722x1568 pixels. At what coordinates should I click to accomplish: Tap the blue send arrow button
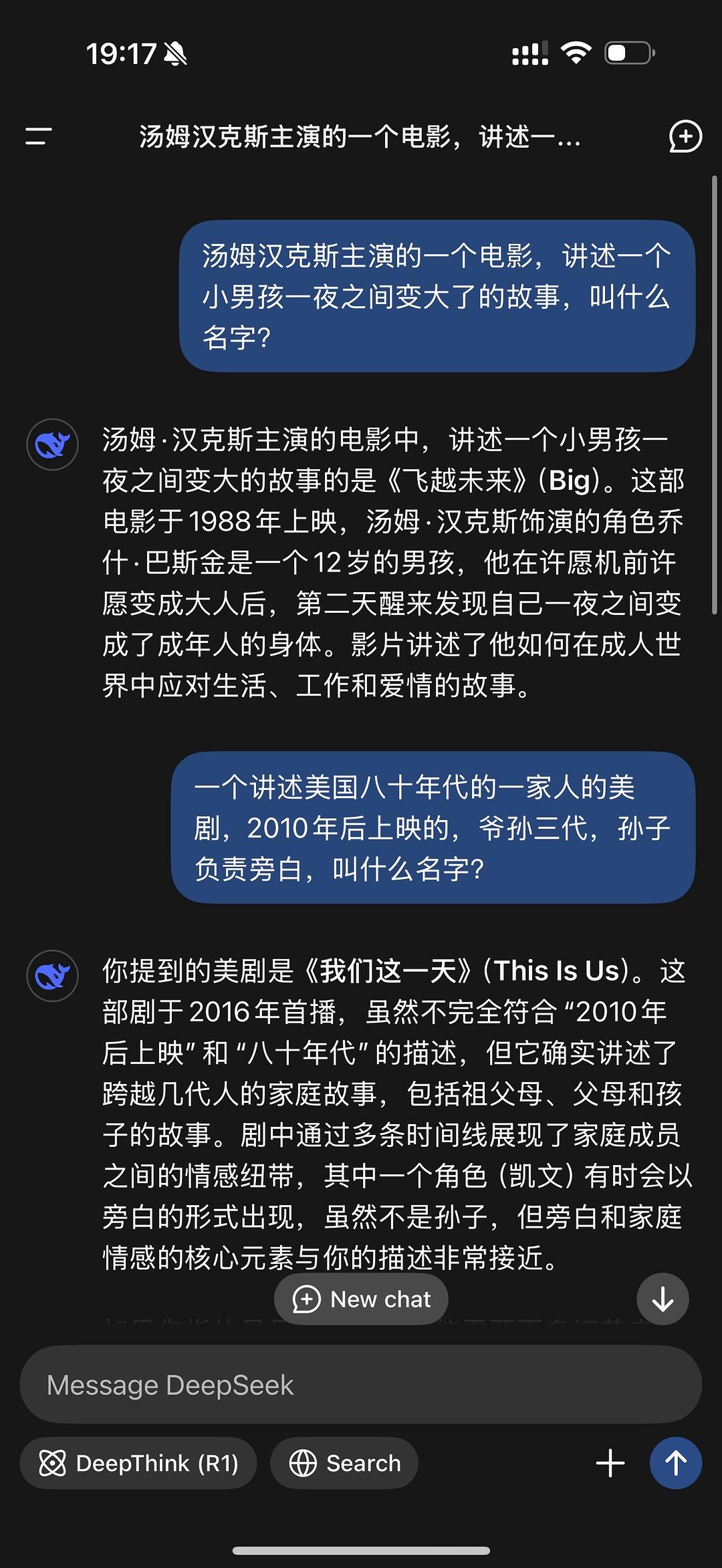675,1462
